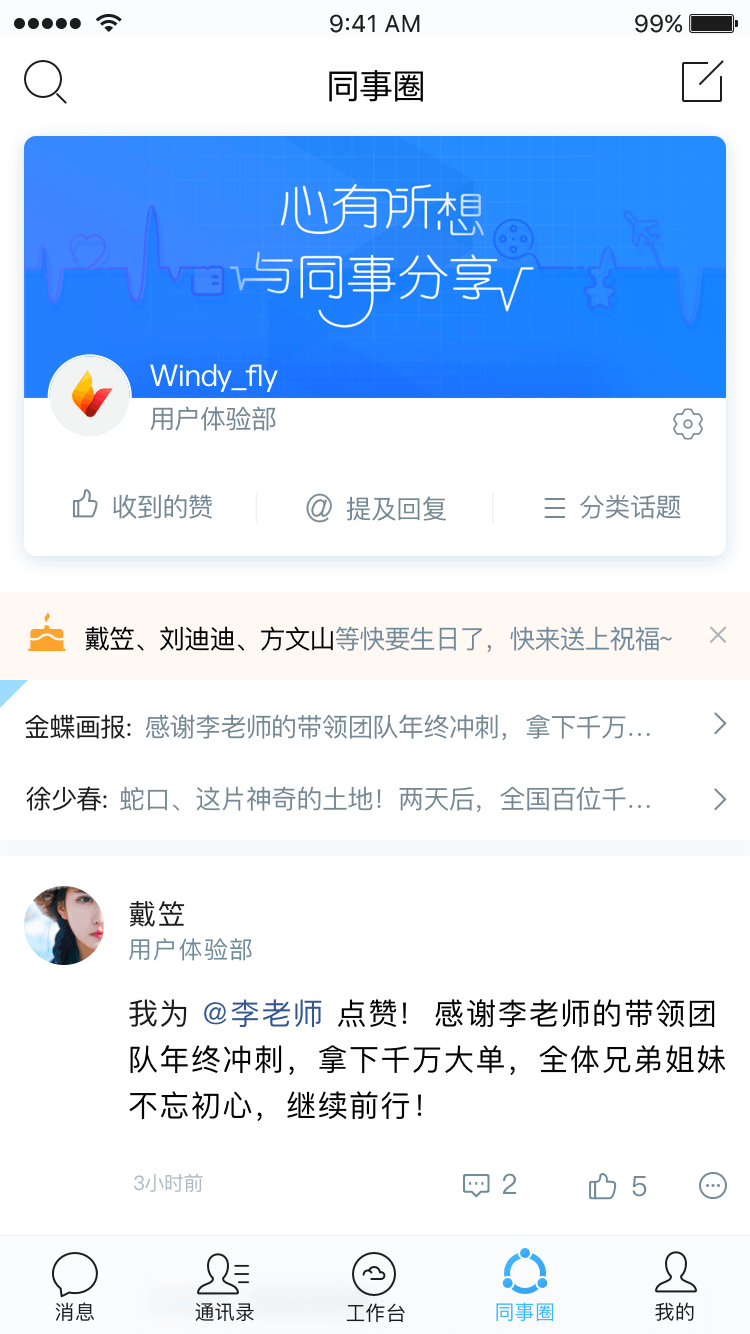This screenshot has height=1334, width=750.
Task: Open 戴笠's profile avatar
Action: tap(65, 925)
